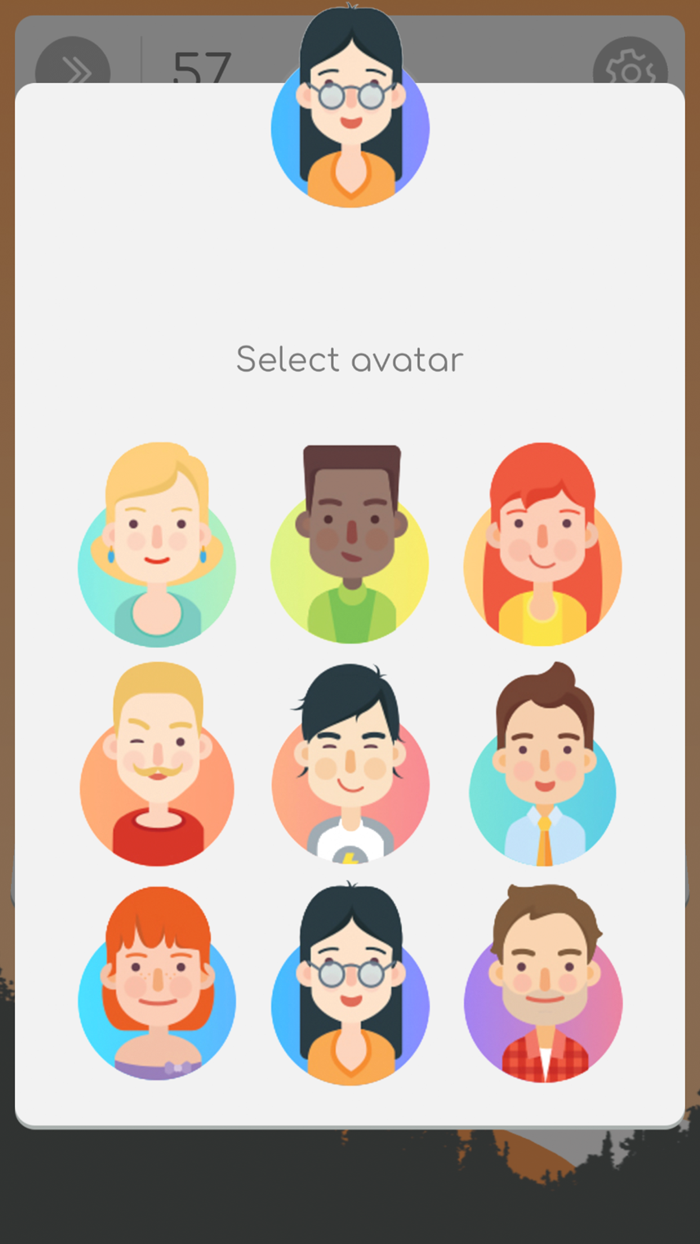Image resolution: width=700 pixels, height=1244 pixels.
Task: Pick the brown-haired man with orange tie avatar
Action: tap(543, 768)
